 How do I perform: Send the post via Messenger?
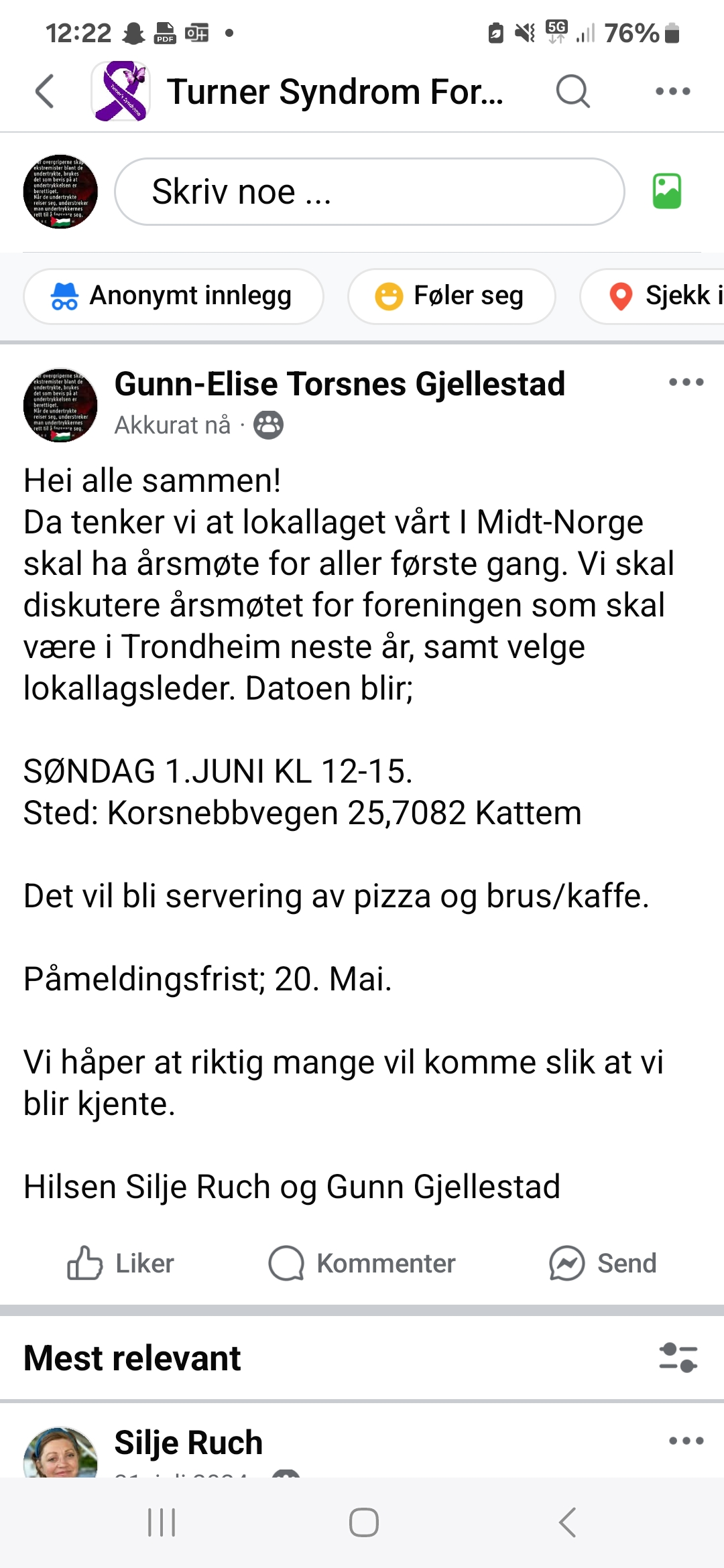pos(603,1263)
